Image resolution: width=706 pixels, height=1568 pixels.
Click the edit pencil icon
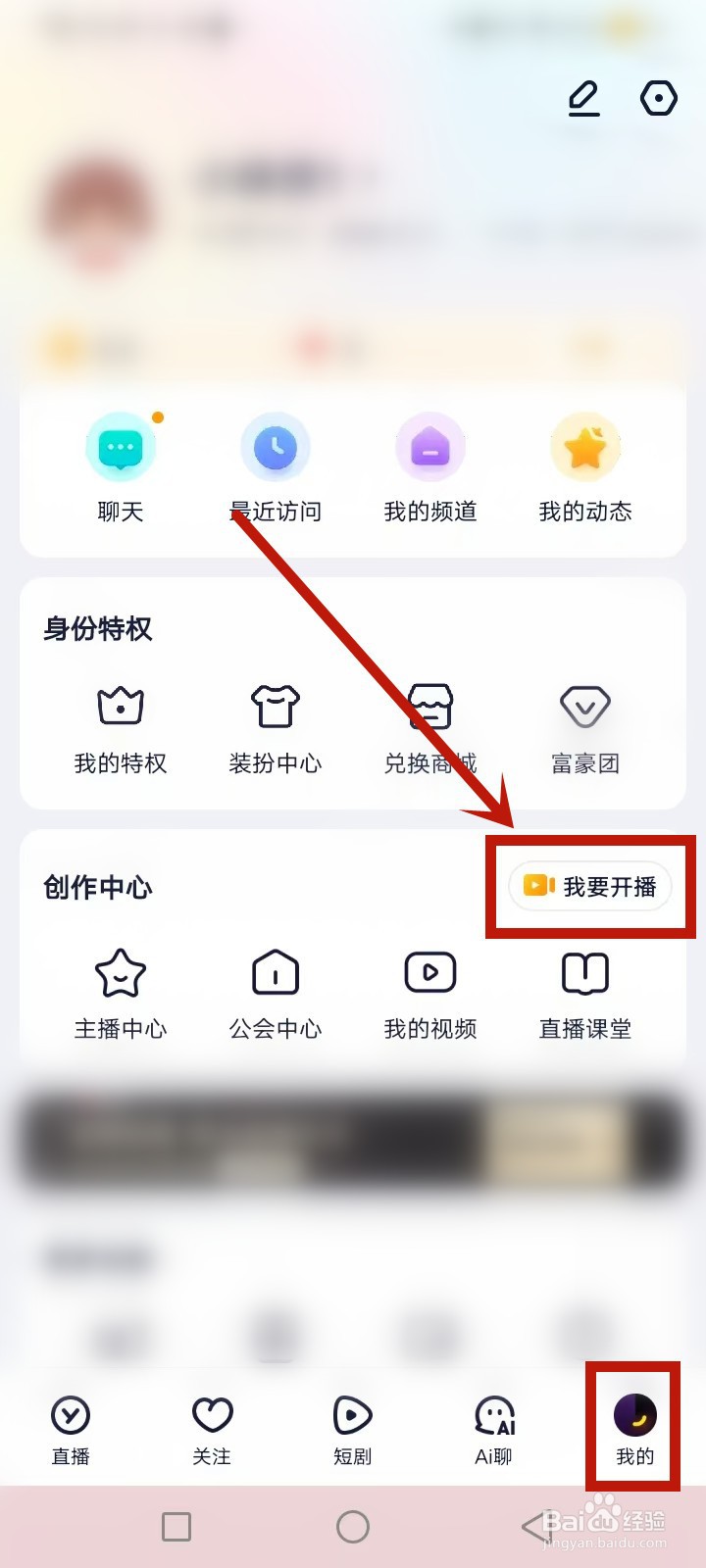pyautogui.click(x=583, y=98)
